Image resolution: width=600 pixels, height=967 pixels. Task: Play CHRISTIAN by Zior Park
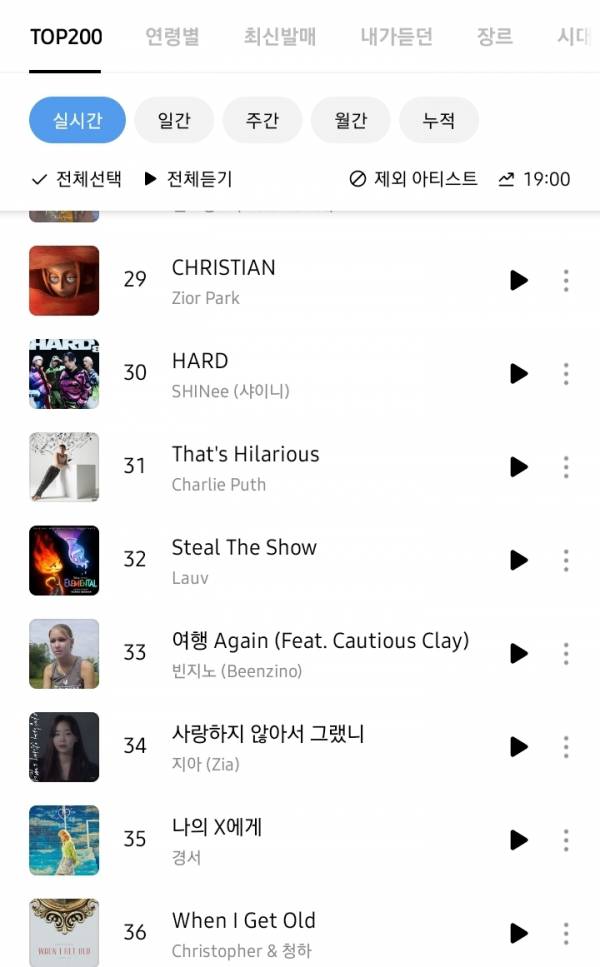pyautogui.click(x=518, y=280)
